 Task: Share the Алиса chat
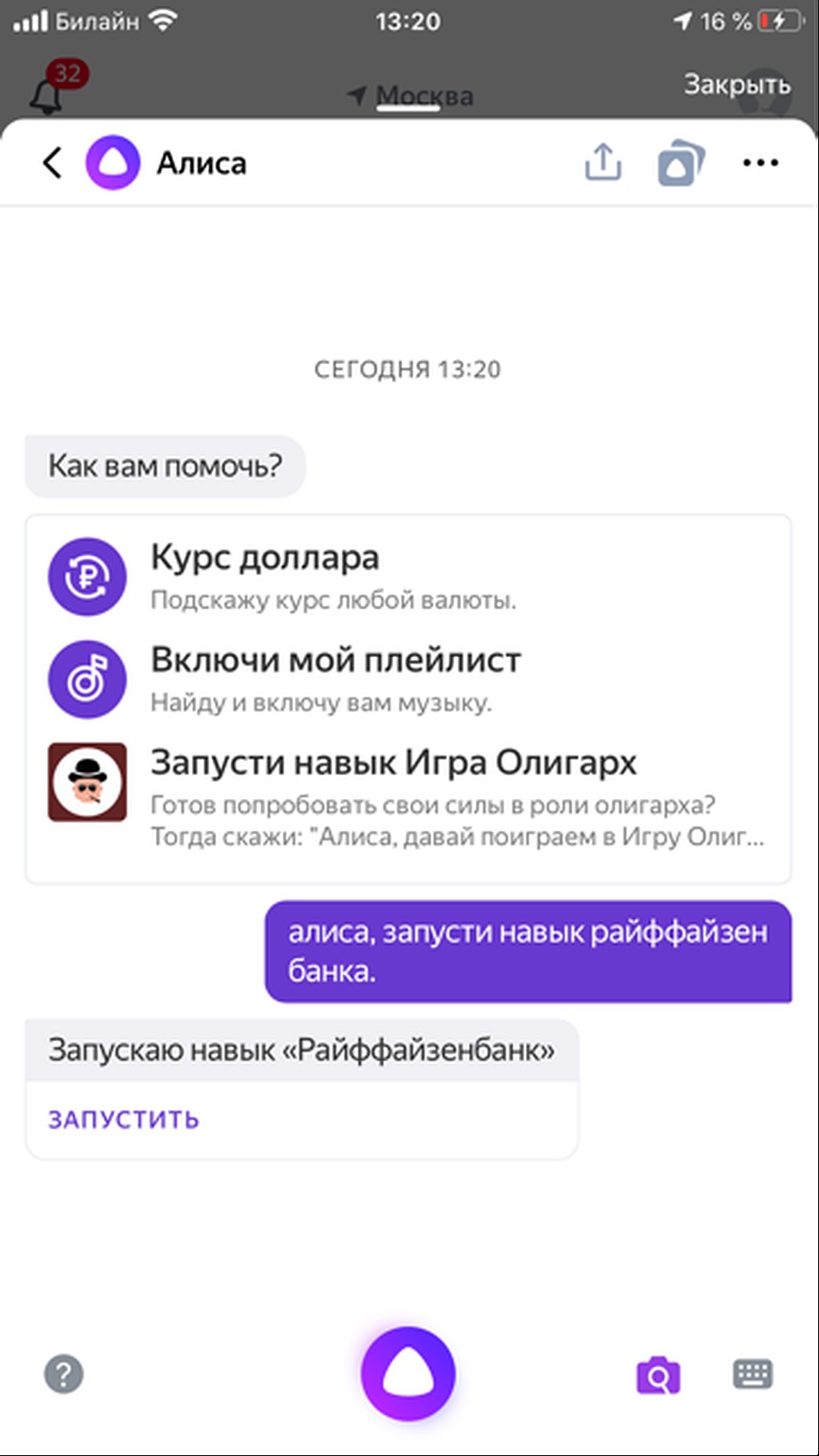coord(603,162)
